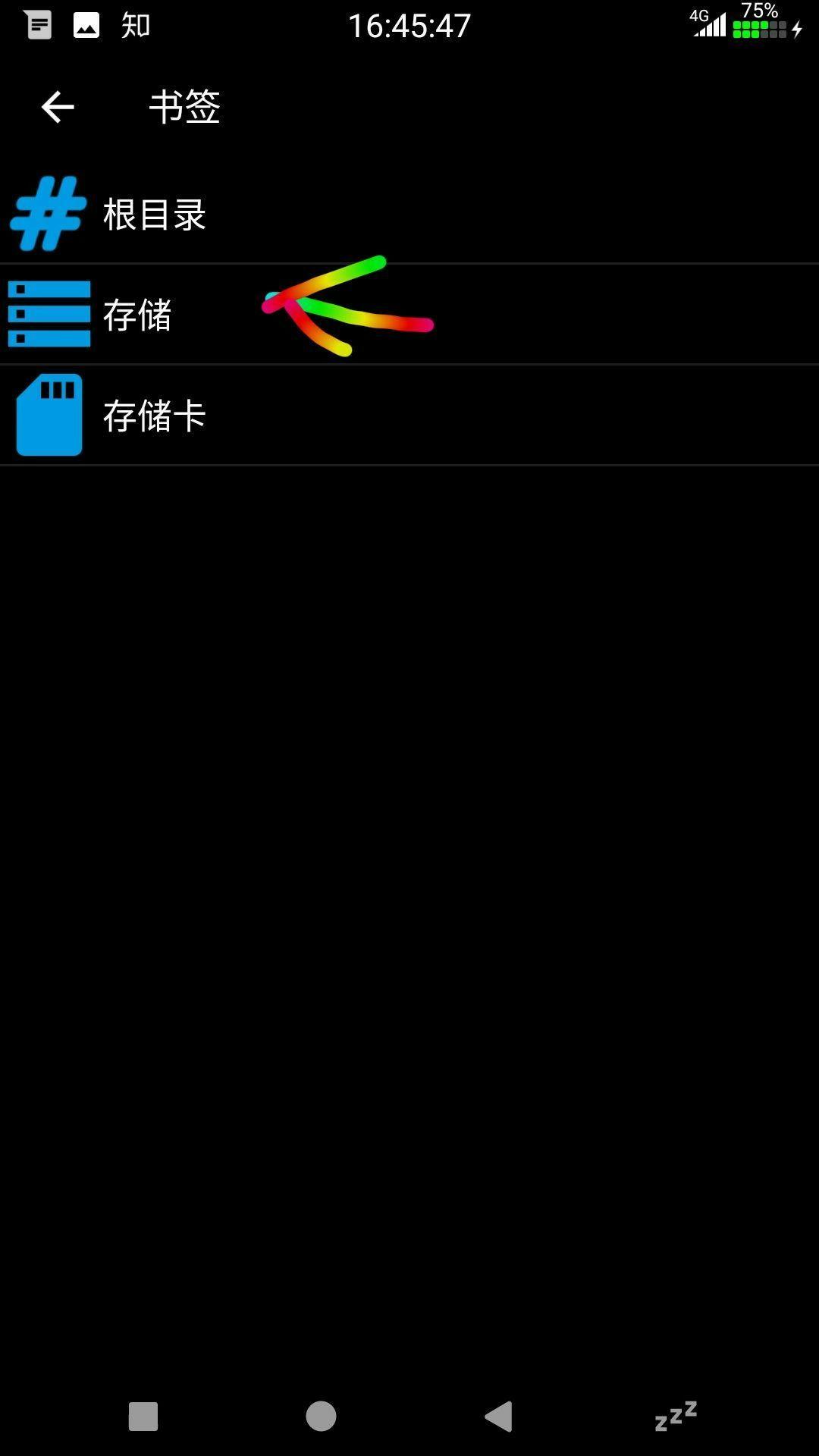Open recent apps with the square button
819x1456 pixels.
coord(143,1416)
